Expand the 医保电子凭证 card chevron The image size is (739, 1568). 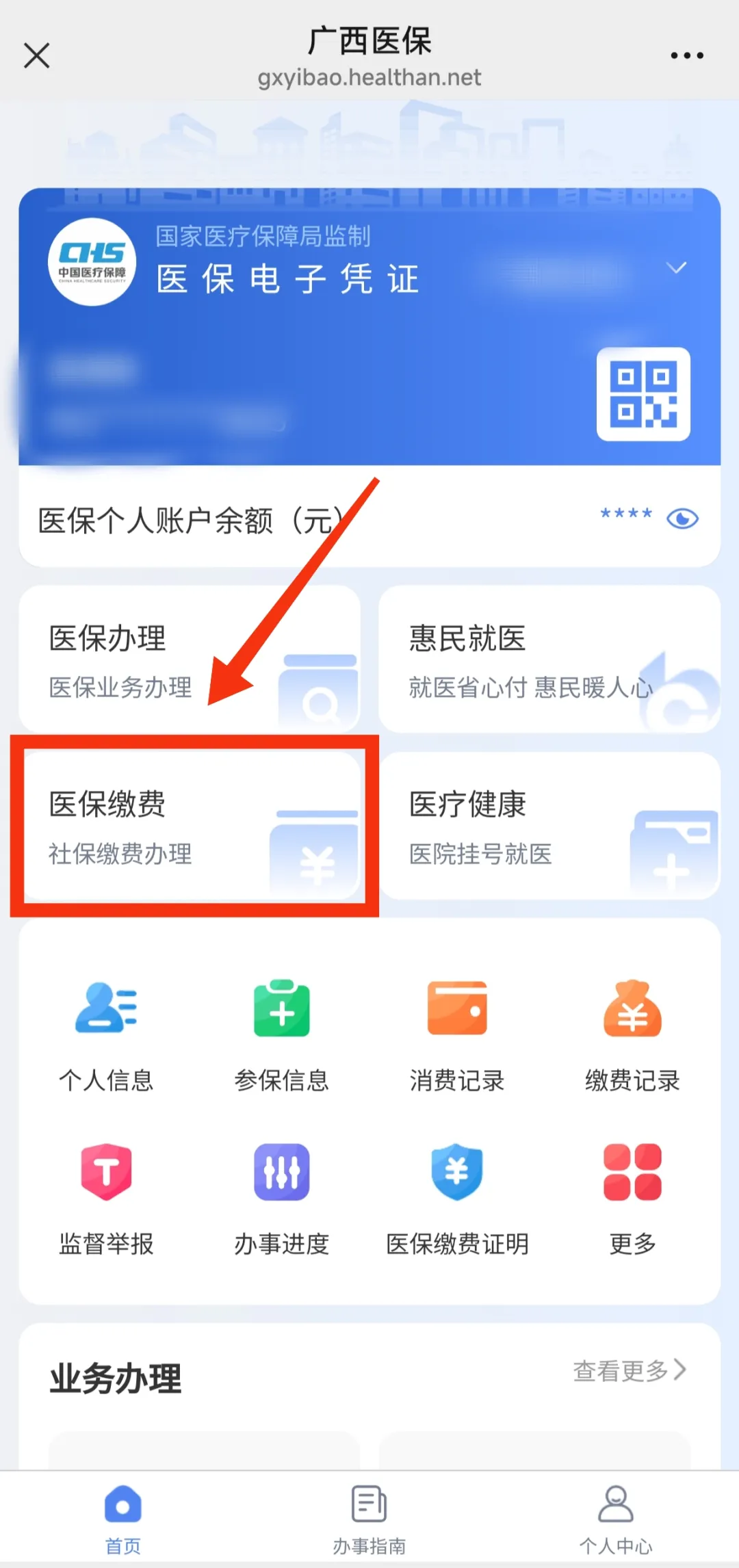point(676,267)
